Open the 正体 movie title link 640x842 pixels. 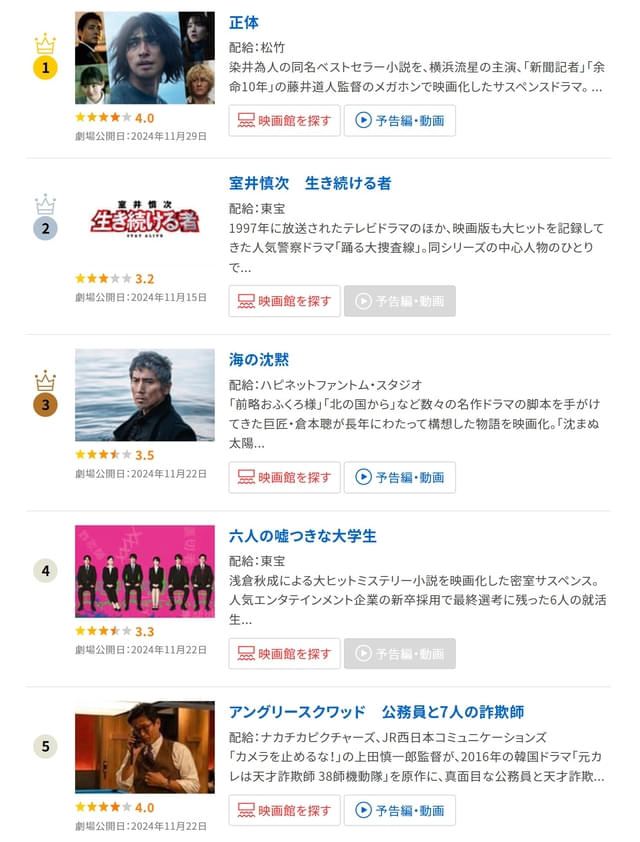coord(244,22)
